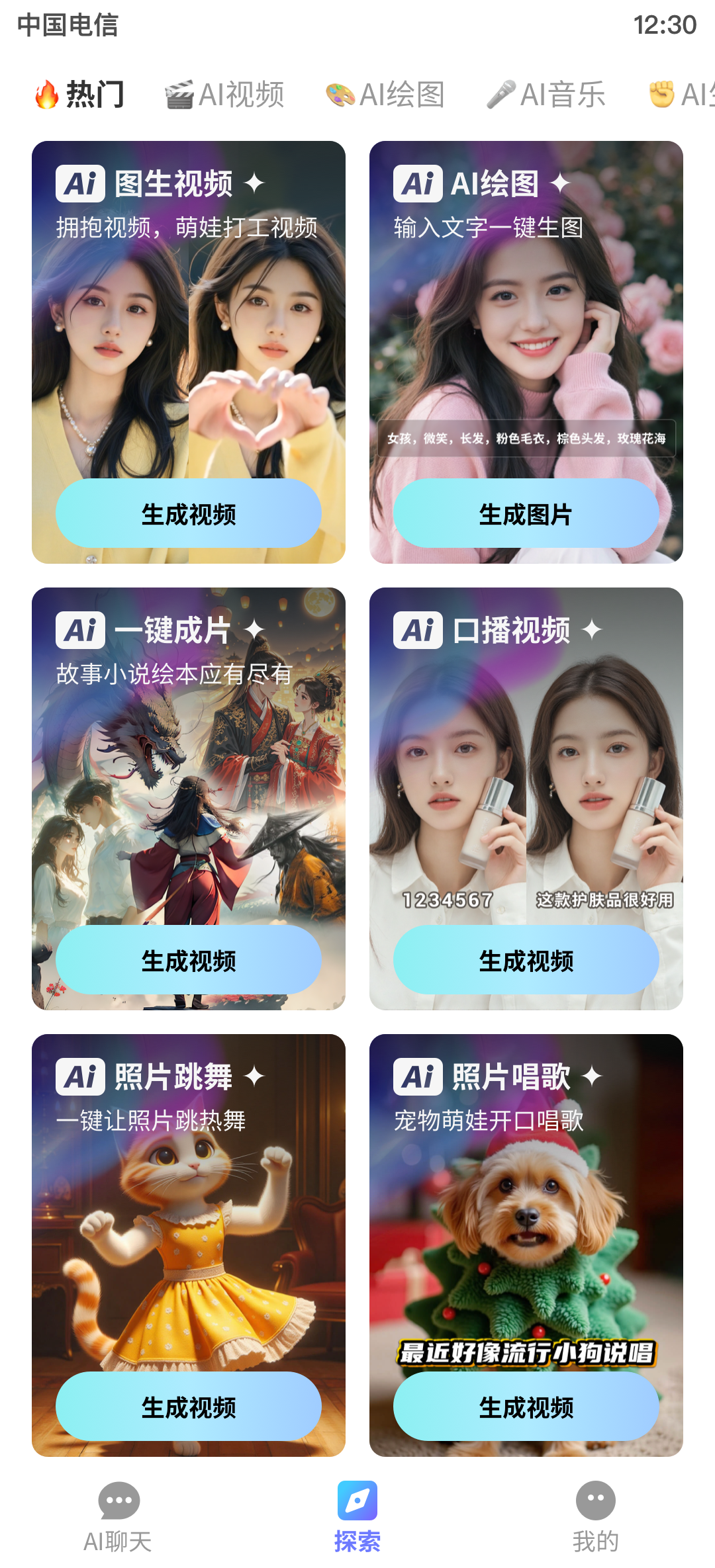Tap 生成视频 on the 照片跳舞 card
This screenshot has height=1568, width=715.
click(188, 1407)
